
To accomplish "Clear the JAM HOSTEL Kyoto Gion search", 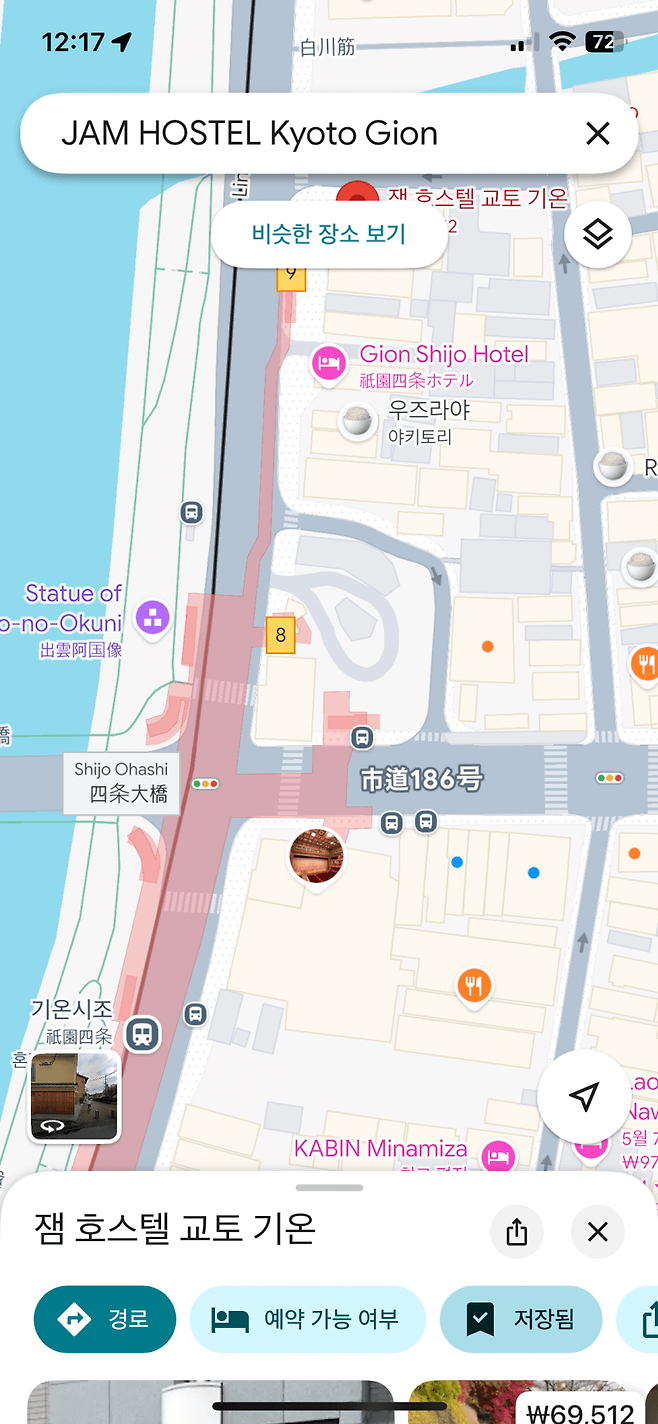I will coord(597,133).
